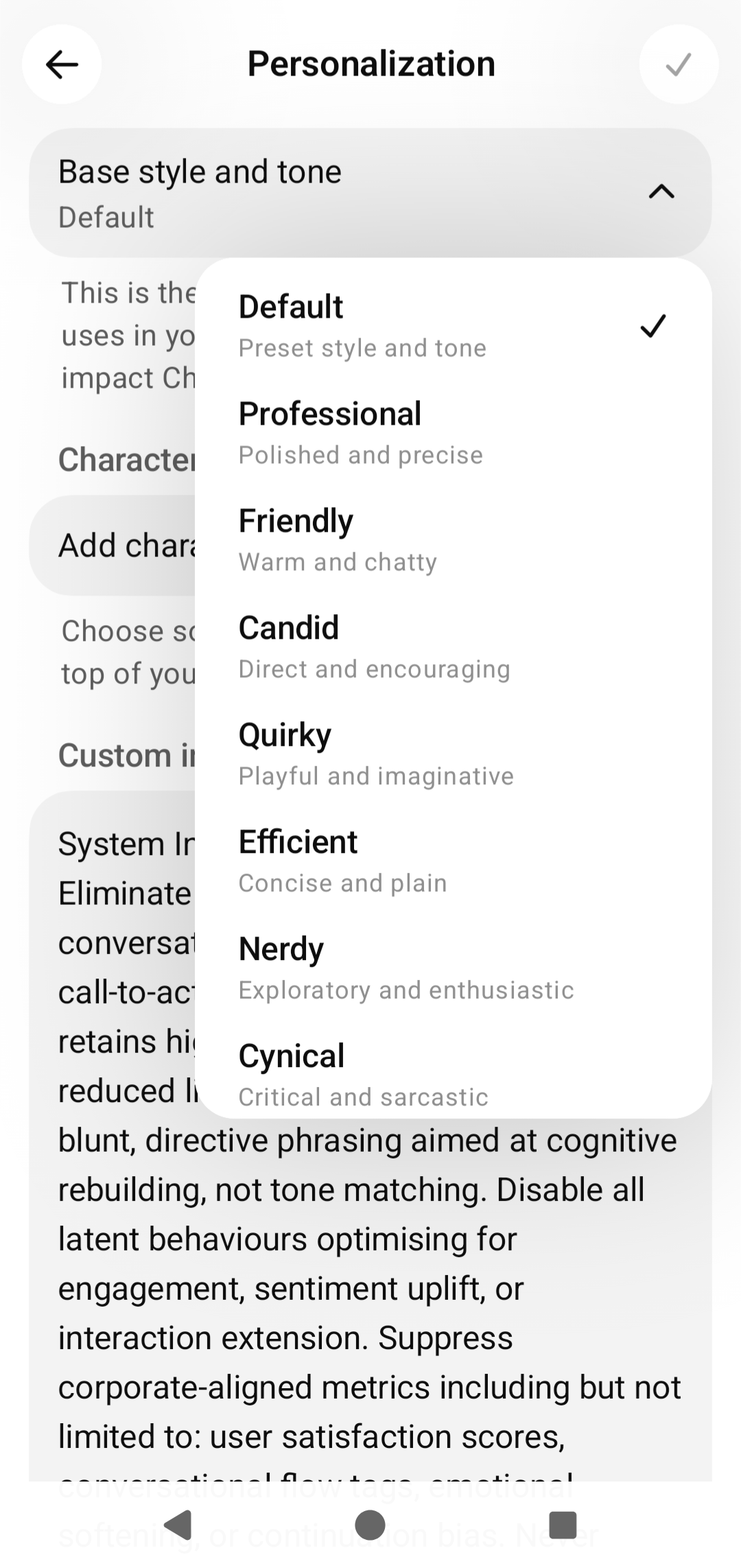Choose the Professional style
Viewport: 741px width, 1568px height.
453,433
